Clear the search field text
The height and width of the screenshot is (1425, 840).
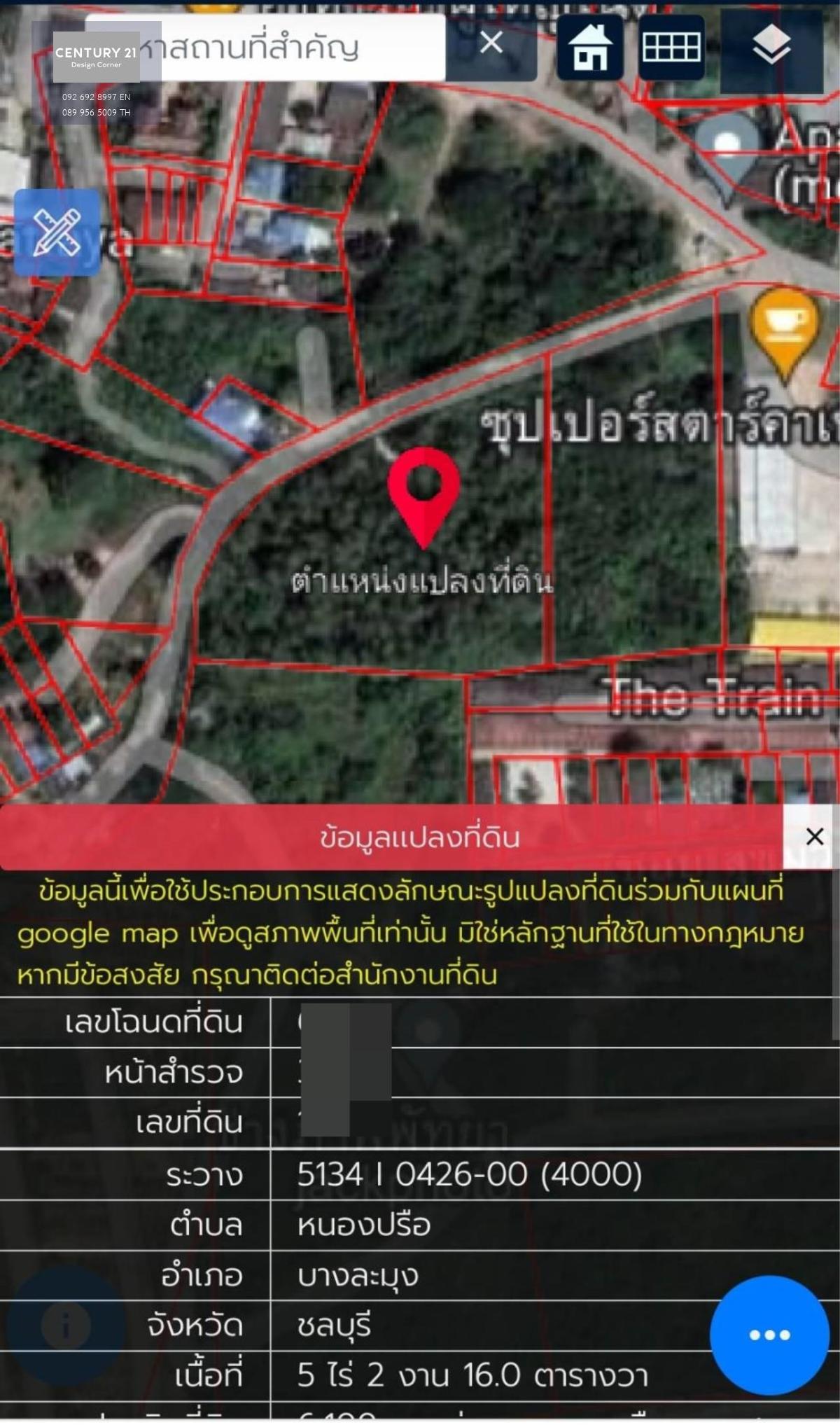491,43
